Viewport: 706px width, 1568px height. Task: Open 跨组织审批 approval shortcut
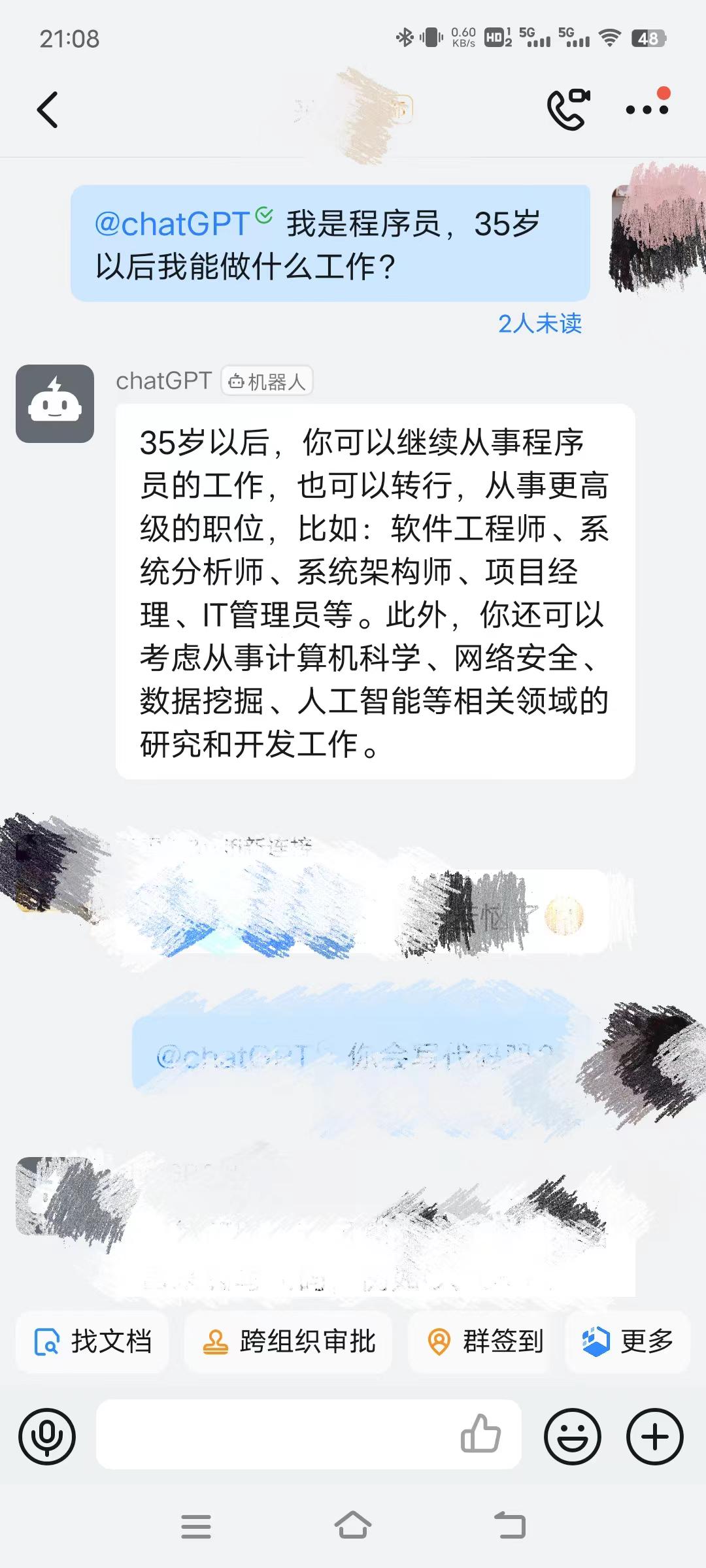click(288, 1342)
